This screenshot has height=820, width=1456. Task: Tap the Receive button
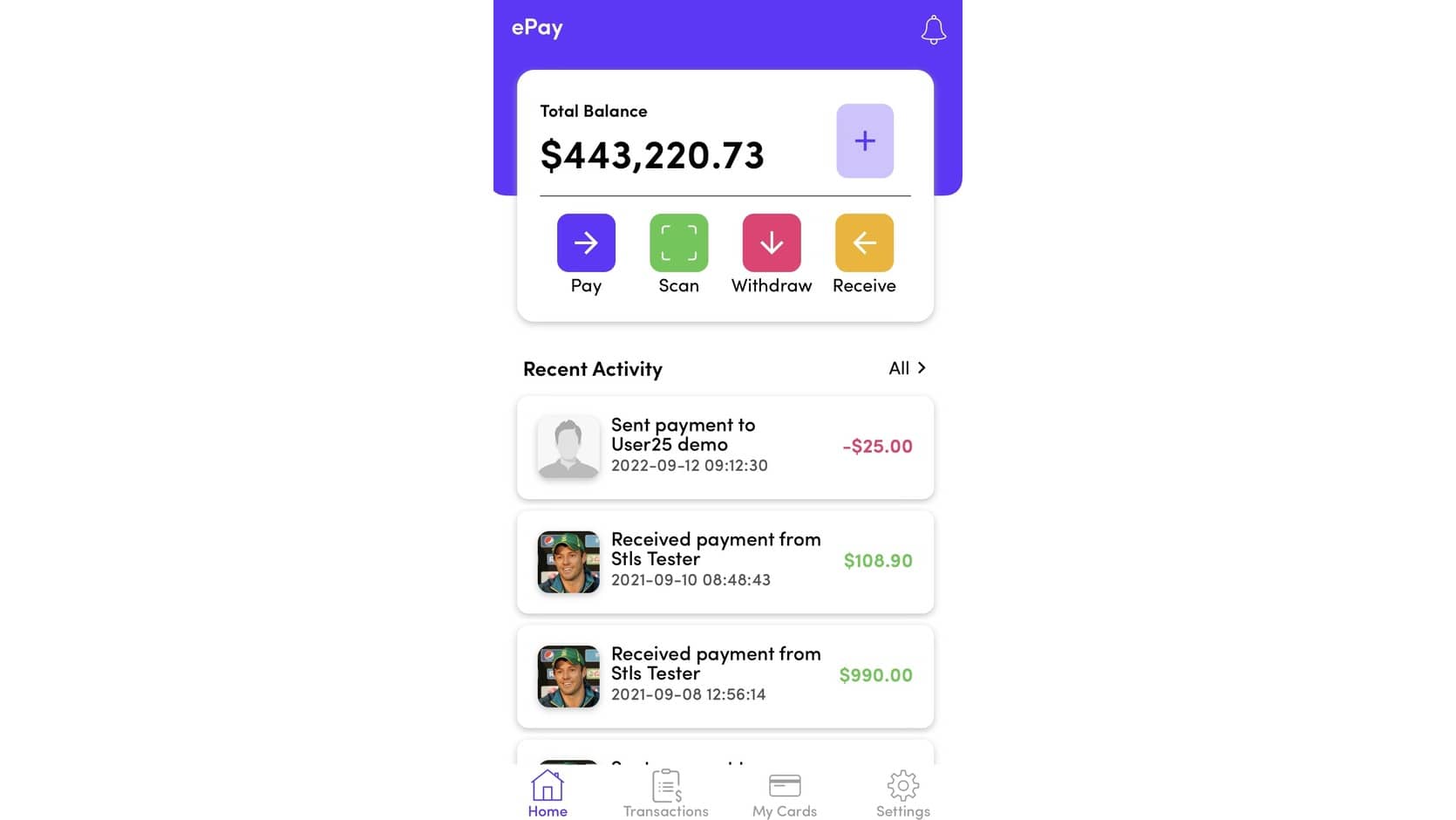pos(864,243)
